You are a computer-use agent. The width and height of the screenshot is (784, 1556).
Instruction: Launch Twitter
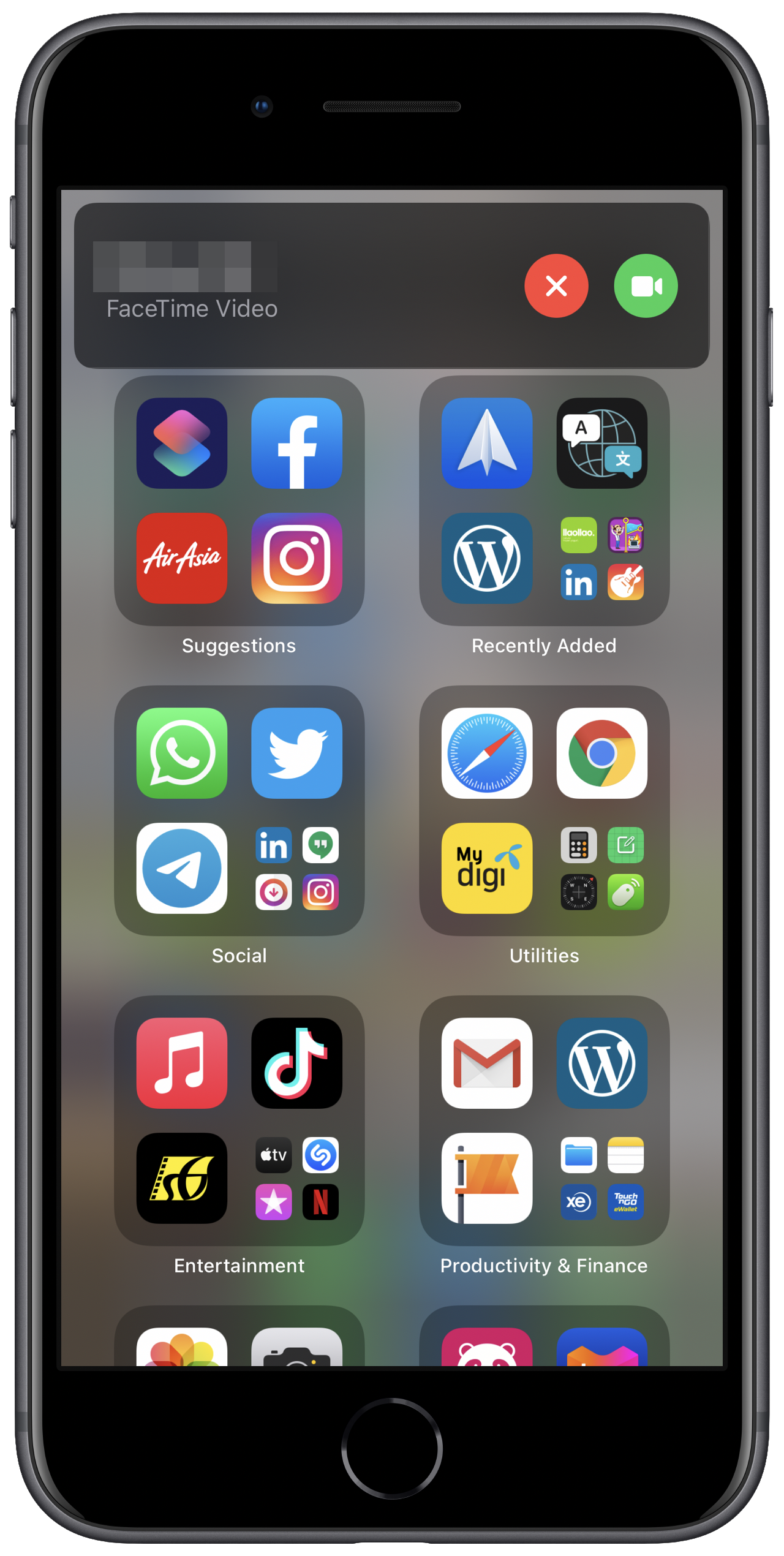pos(296,753)
